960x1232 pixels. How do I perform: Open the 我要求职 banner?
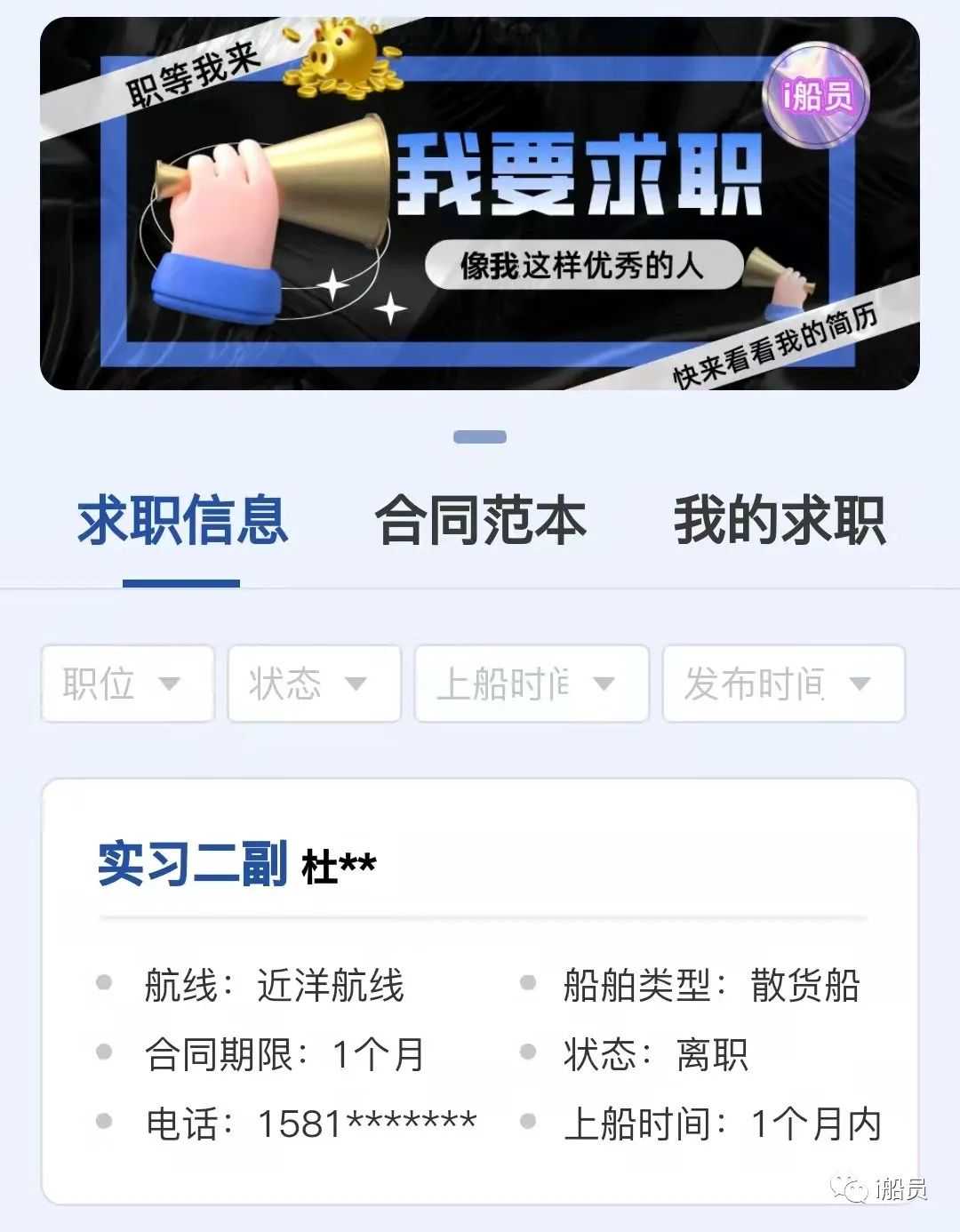[480, 203]
